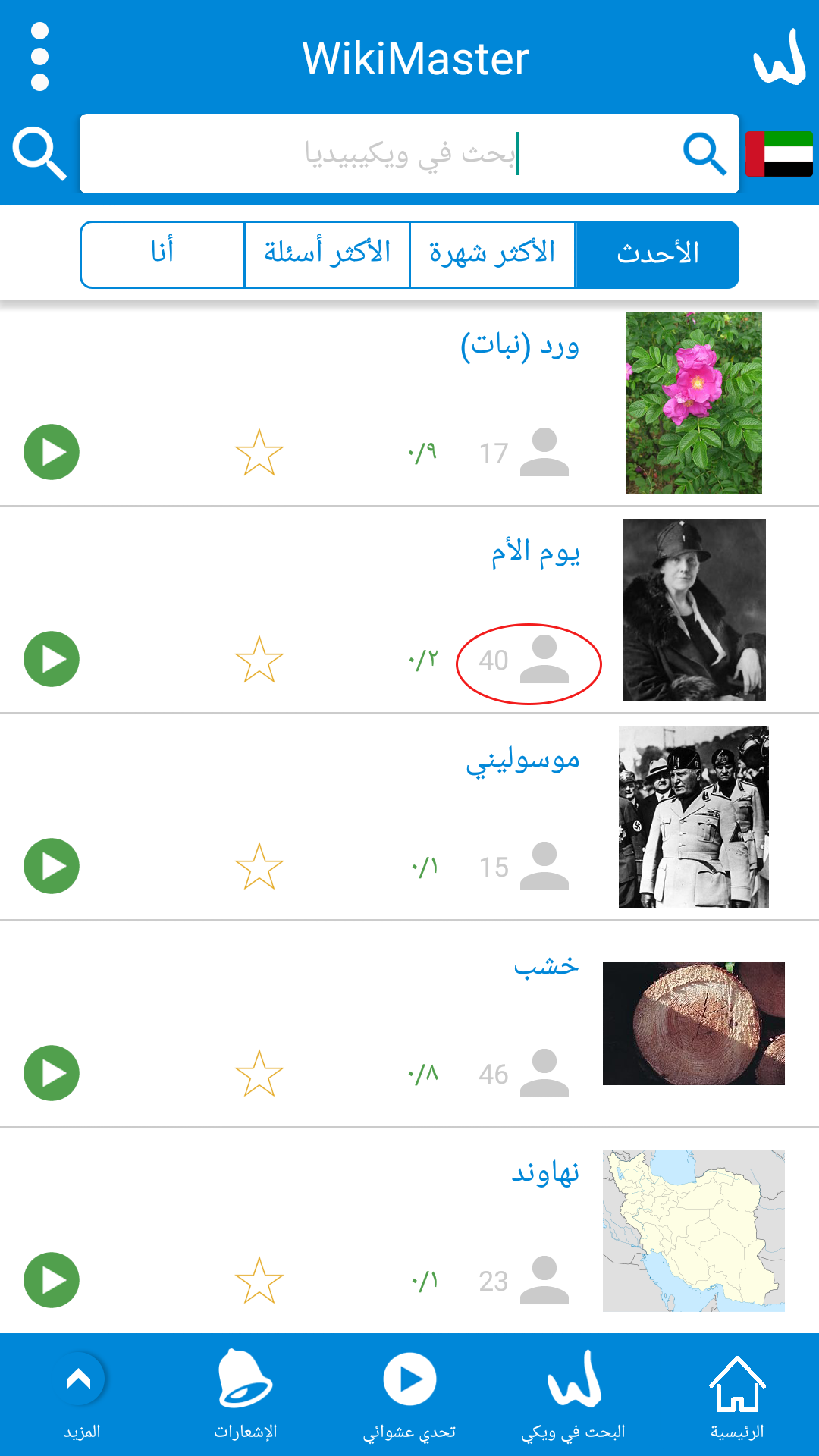Open the خشب wood thumbnail

[x=694, y=1024]
